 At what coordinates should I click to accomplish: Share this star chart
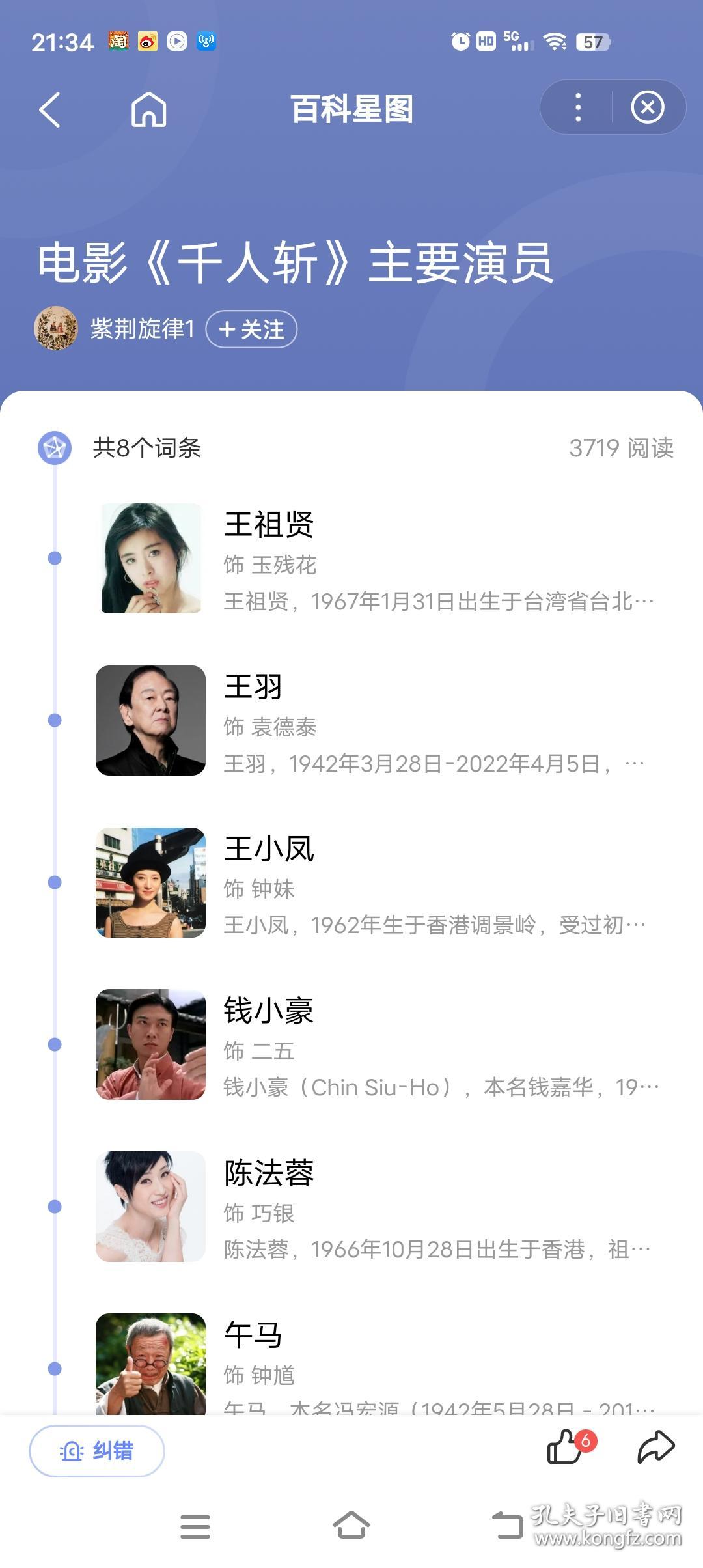(655, 1447)
